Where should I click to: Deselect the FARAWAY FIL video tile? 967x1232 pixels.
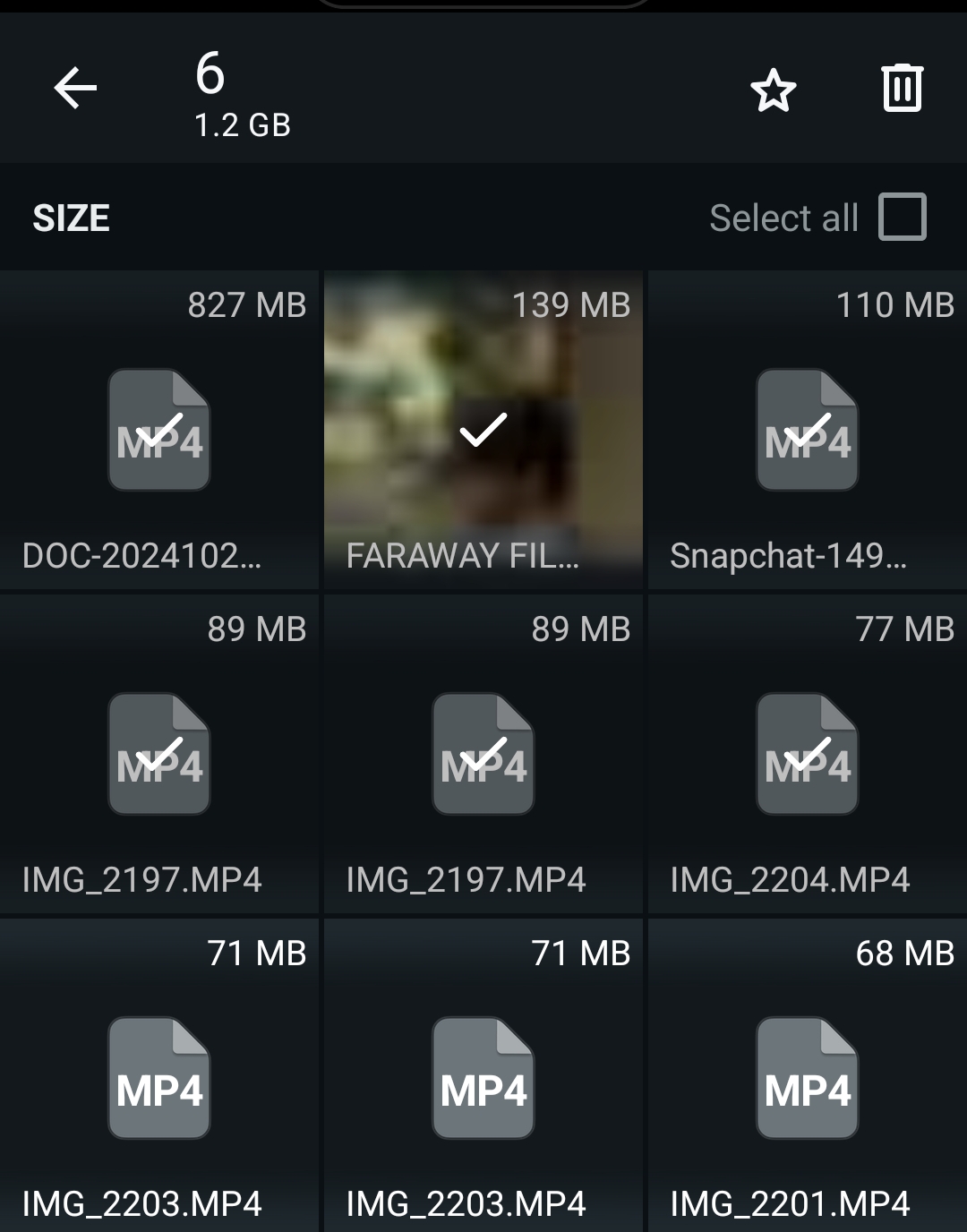483,431
